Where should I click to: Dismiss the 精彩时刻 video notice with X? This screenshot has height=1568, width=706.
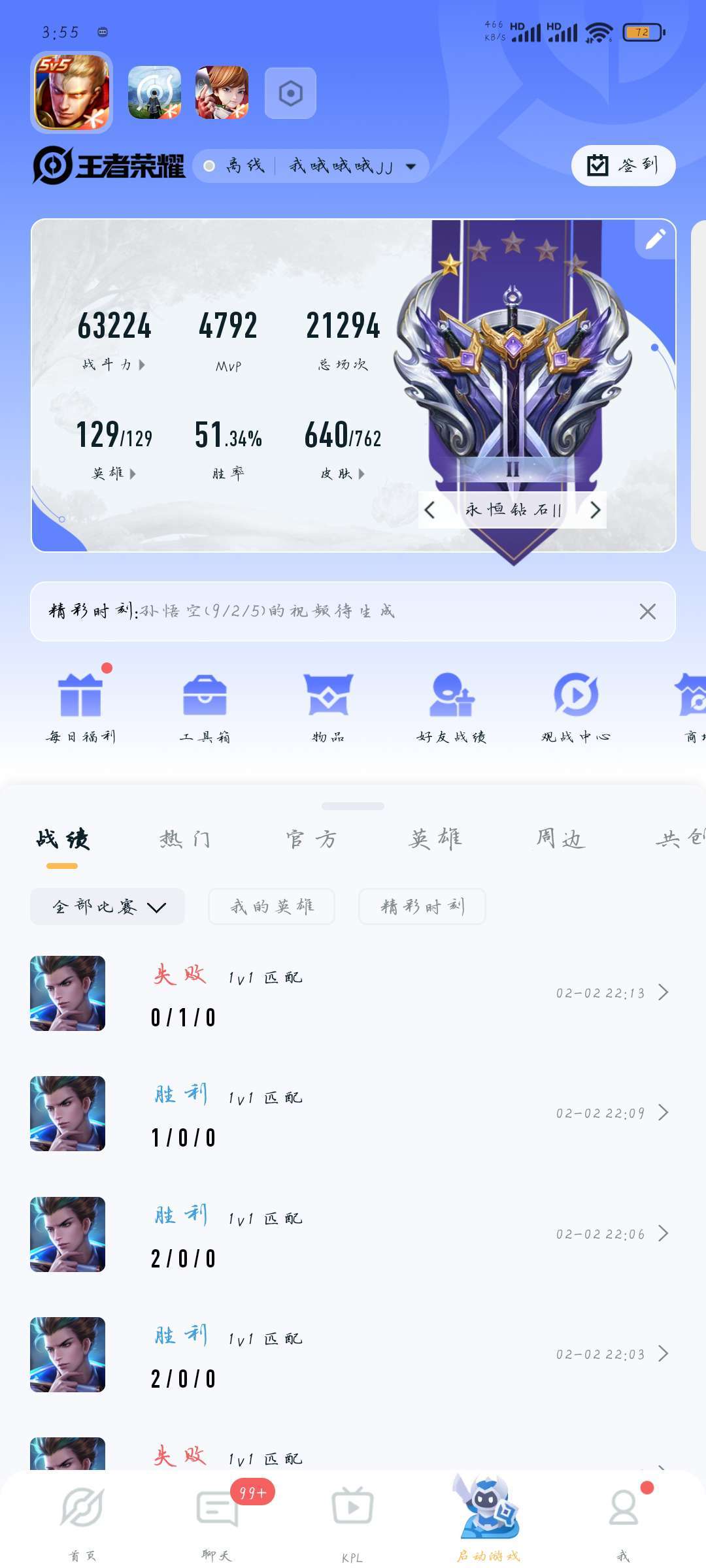648,613
